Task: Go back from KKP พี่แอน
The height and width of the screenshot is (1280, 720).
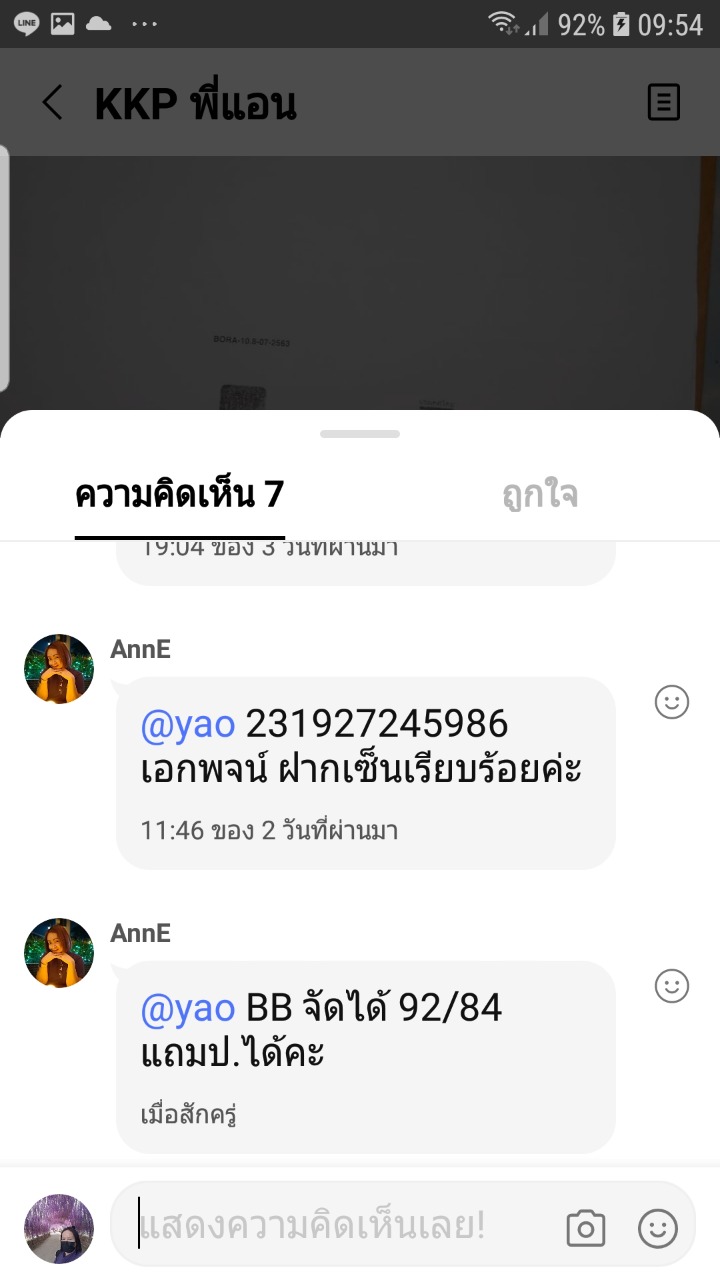Action: pyautogui.click(x=52, y=103)
